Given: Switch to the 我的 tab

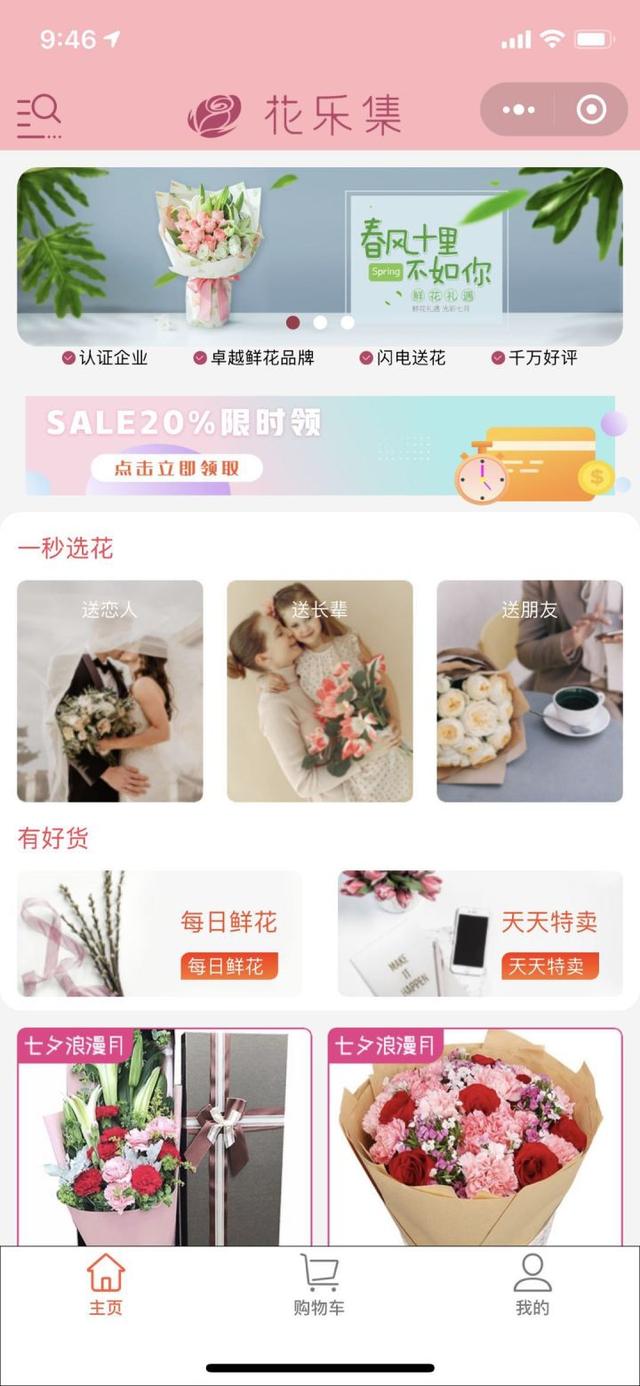Looking at the screenshot, I should [532, 1285].
